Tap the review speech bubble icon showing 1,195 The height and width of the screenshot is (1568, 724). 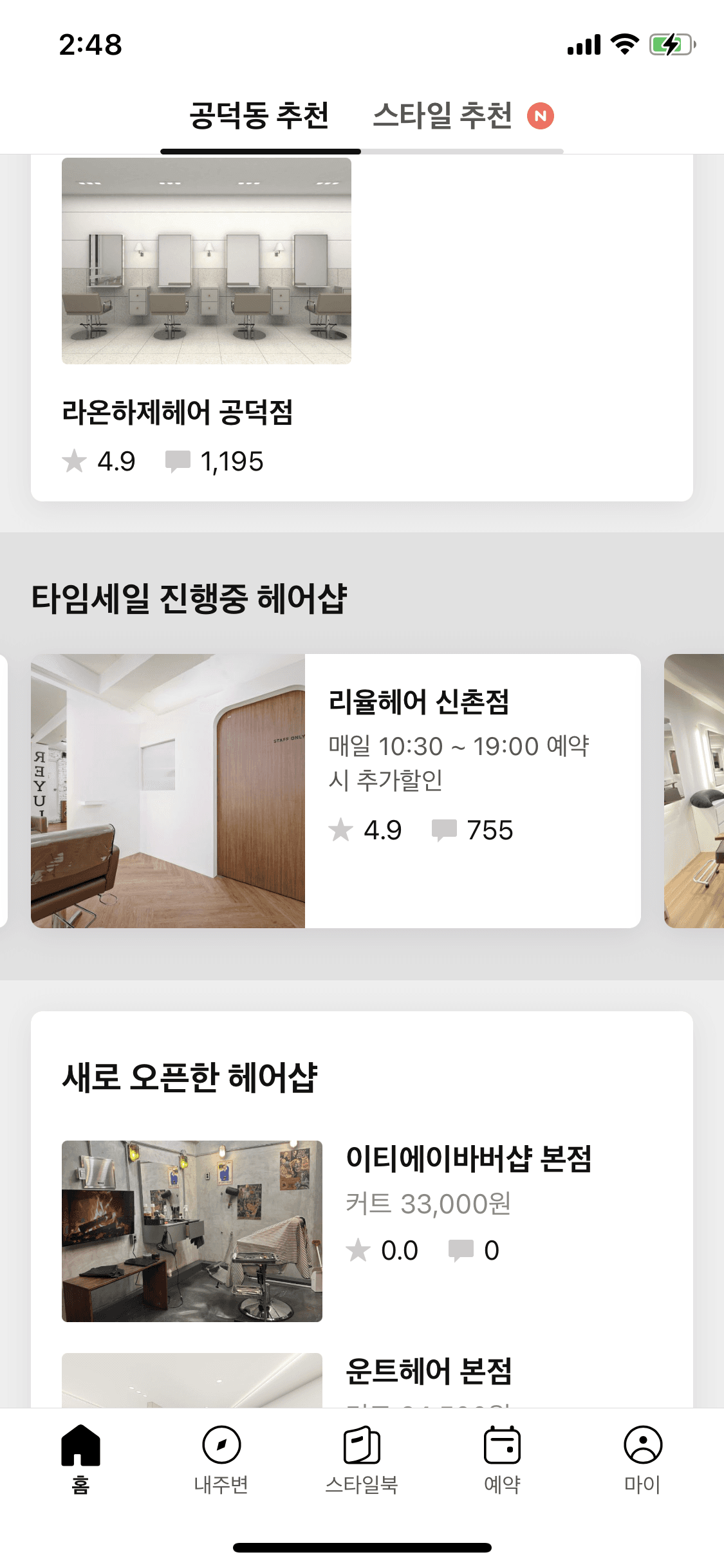(x=178, y=460)
